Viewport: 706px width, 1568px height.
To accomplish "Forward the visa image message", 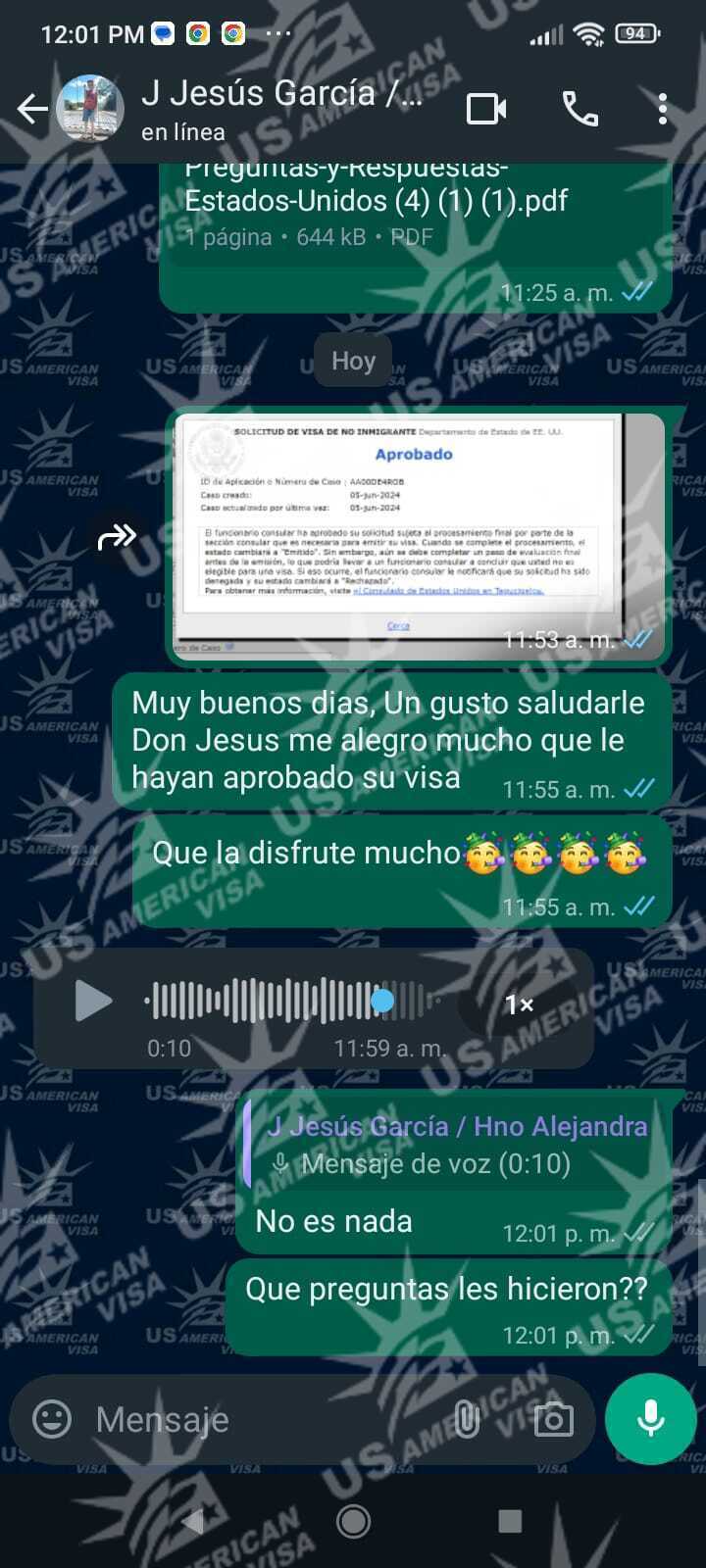I will (x=117, y=536).
